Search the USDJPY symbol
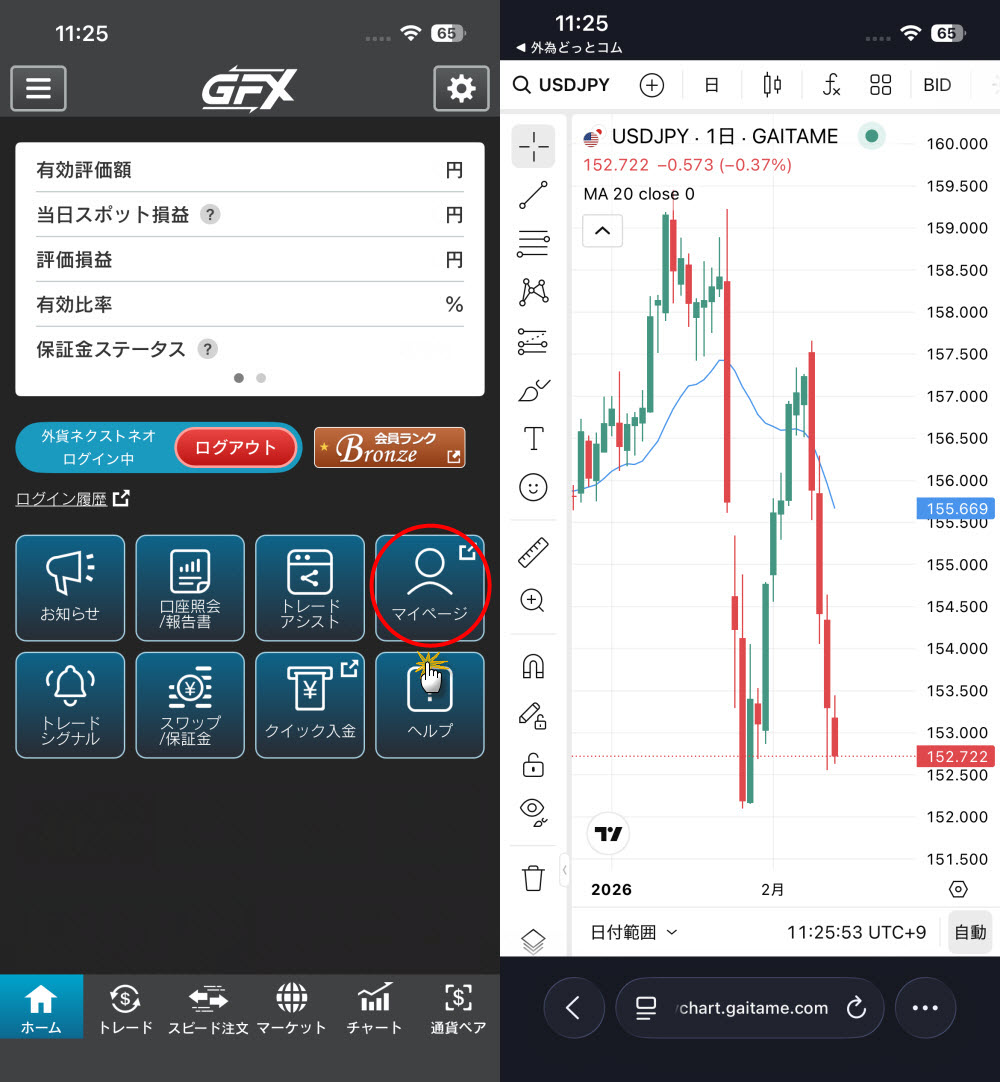The width and height of the screenshot is (1000, 1082). pos(562,85)
